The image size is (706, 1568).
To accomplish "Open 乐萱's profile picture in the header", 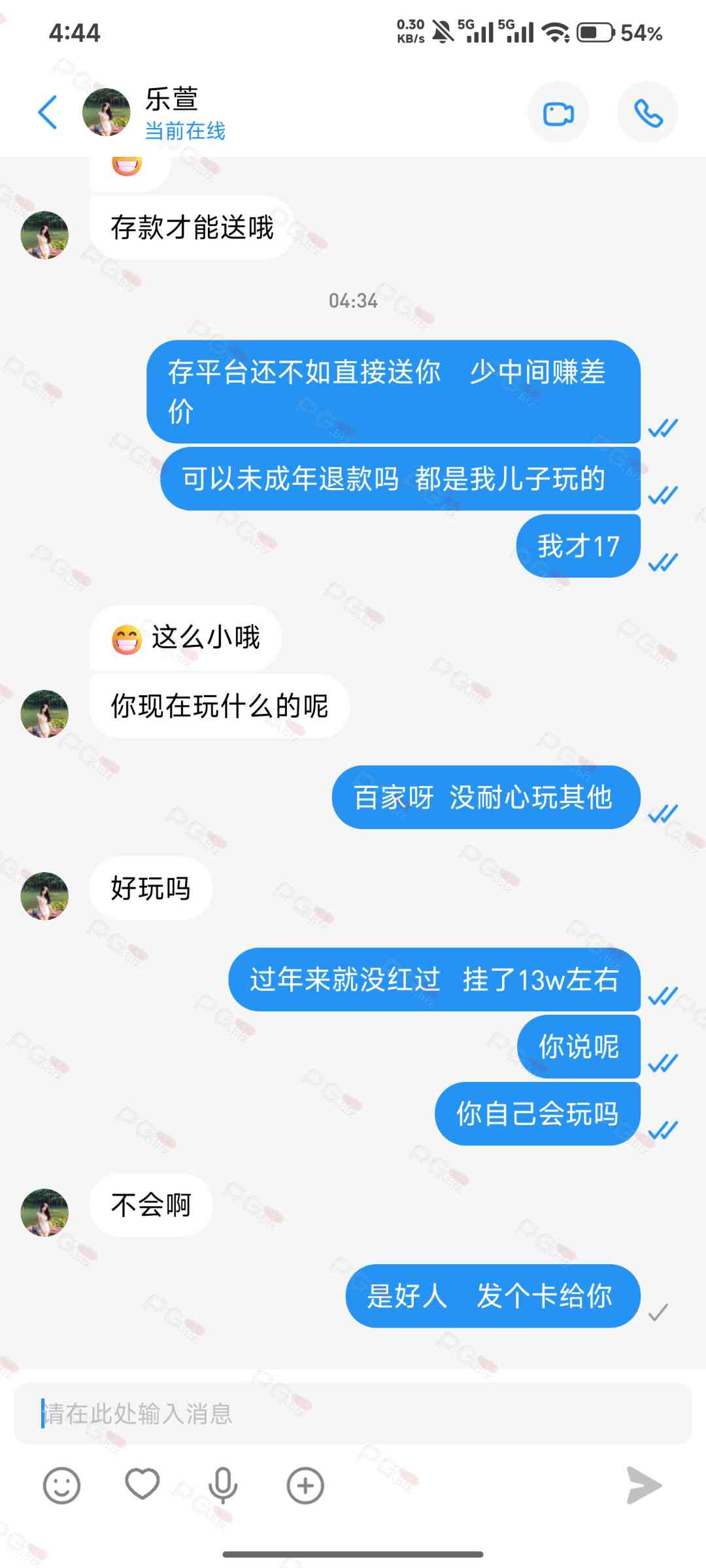I will pyautogui.click(x=106, y=112).
